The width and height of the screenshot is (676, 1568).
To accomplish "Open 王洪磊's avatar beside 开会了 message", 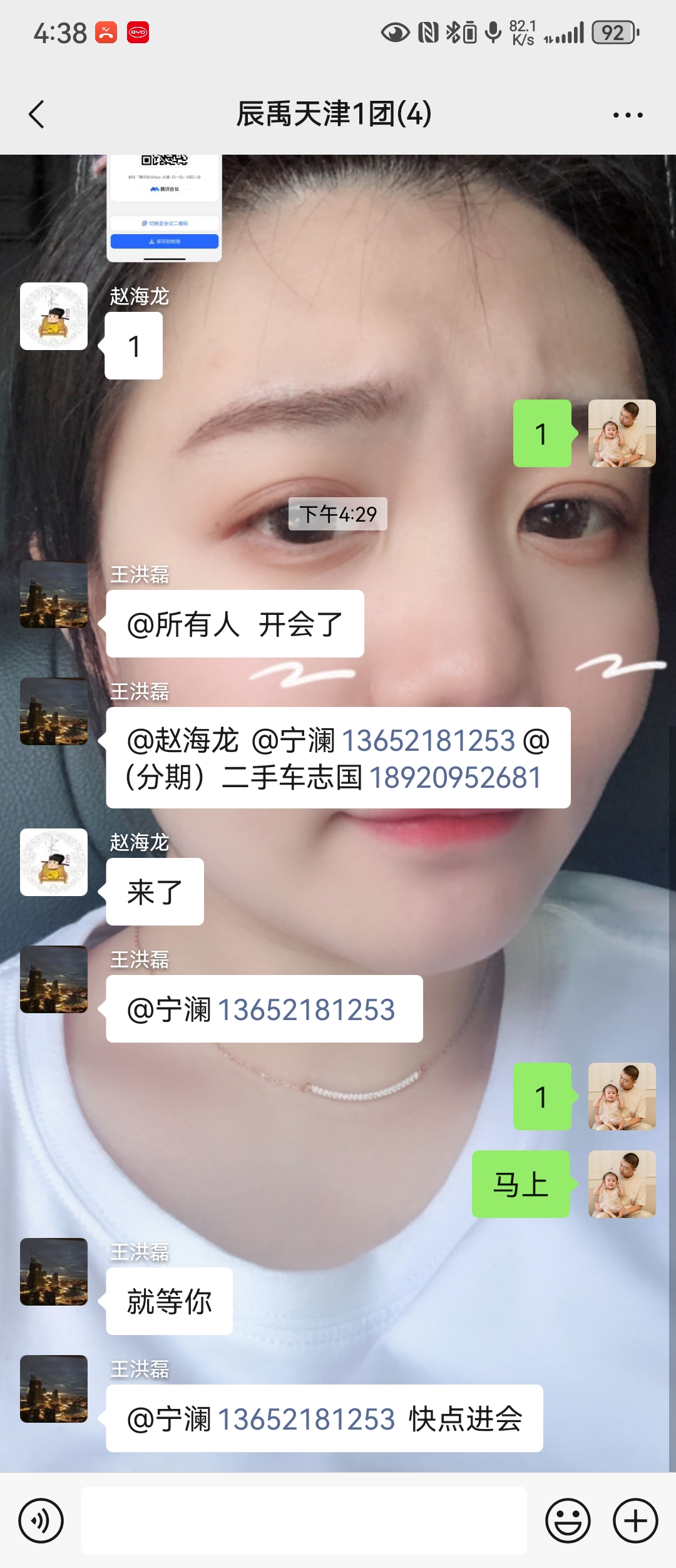I will tap(54, 594).
